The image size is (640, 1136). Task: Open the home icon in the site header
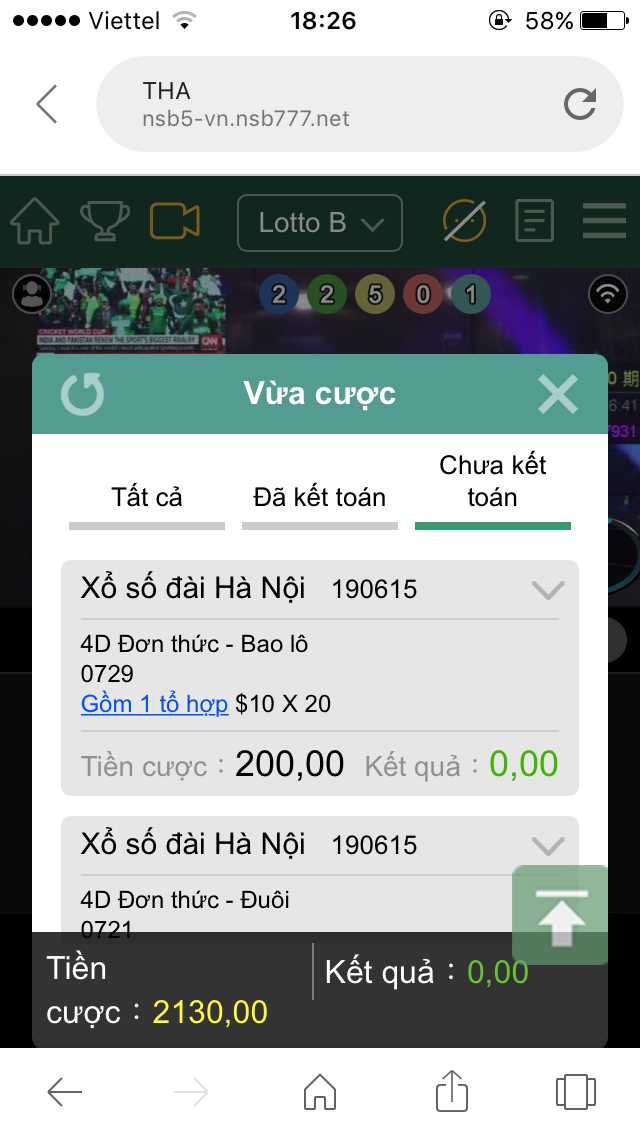pyautogui.click(x=35, y=222)
